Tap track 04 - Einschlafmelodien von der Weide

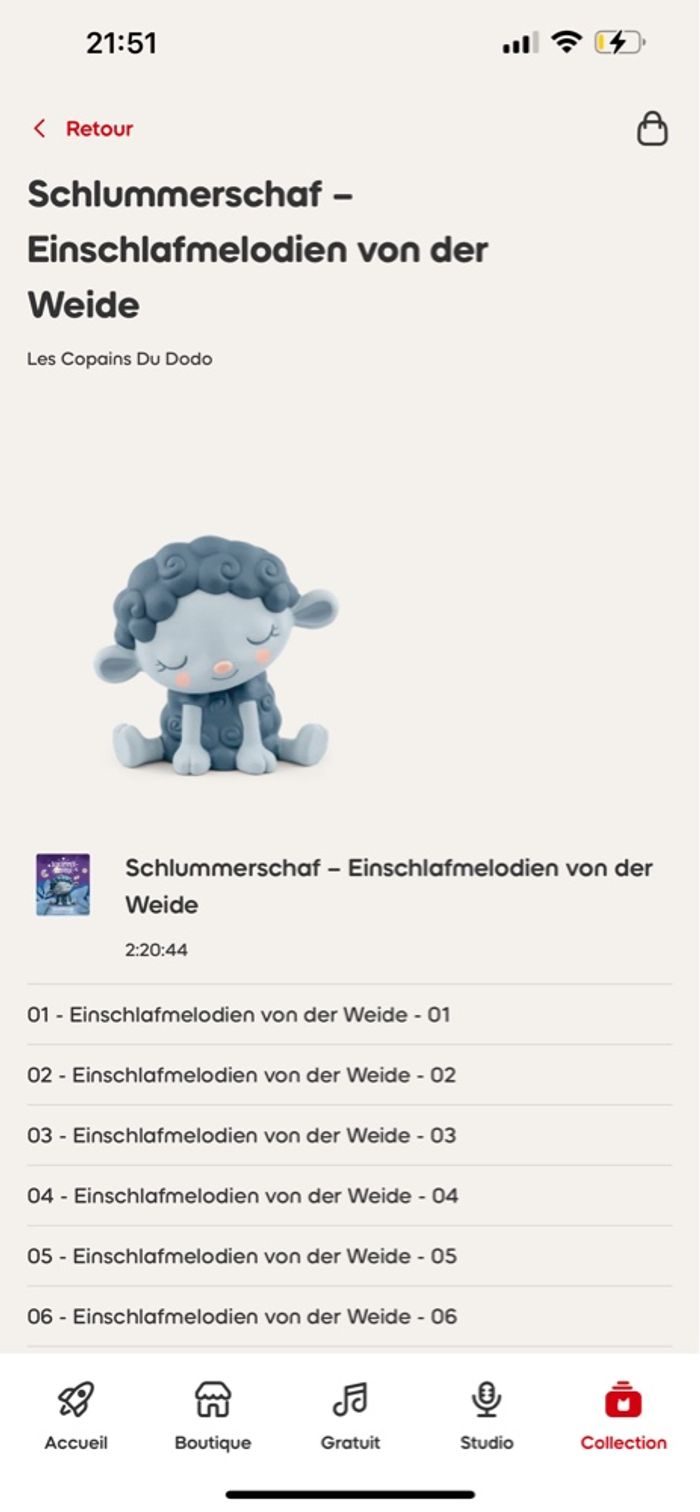[242, 1195]
